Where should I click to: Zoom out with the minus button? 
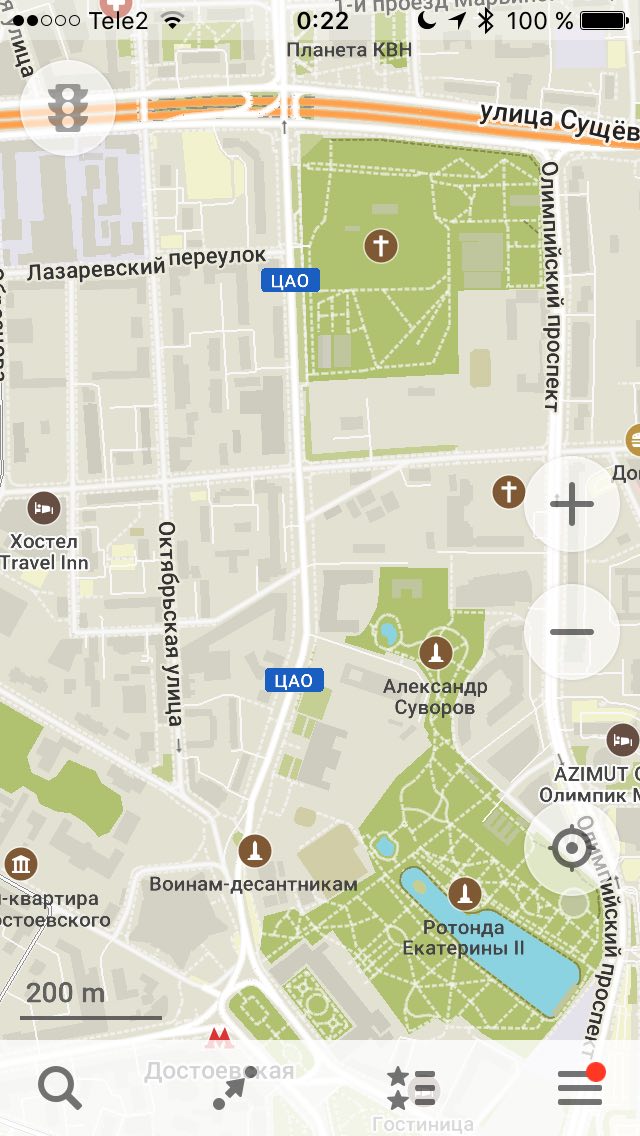point(571,632)
